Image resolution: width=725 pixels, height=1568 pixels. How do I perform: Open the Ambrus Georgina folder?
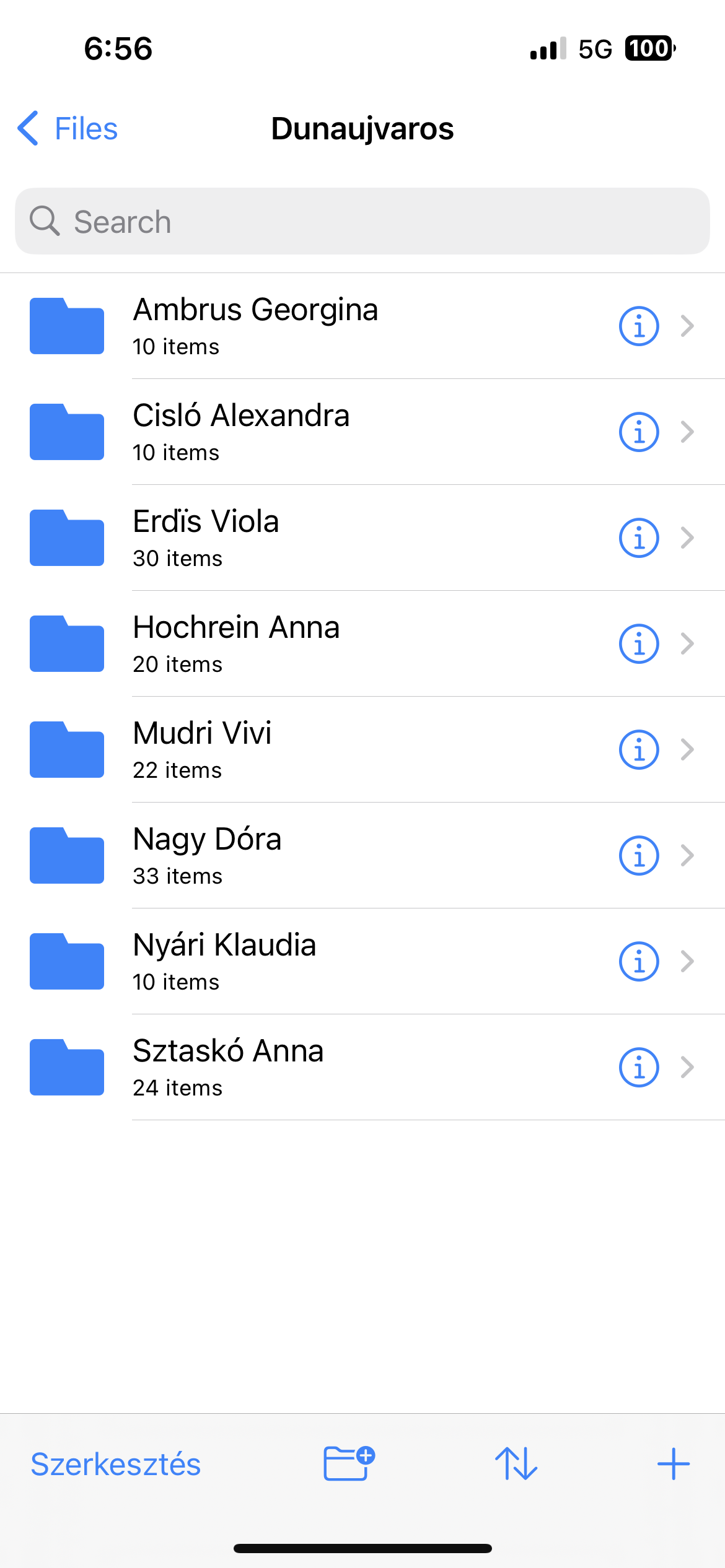pos(255,326)
